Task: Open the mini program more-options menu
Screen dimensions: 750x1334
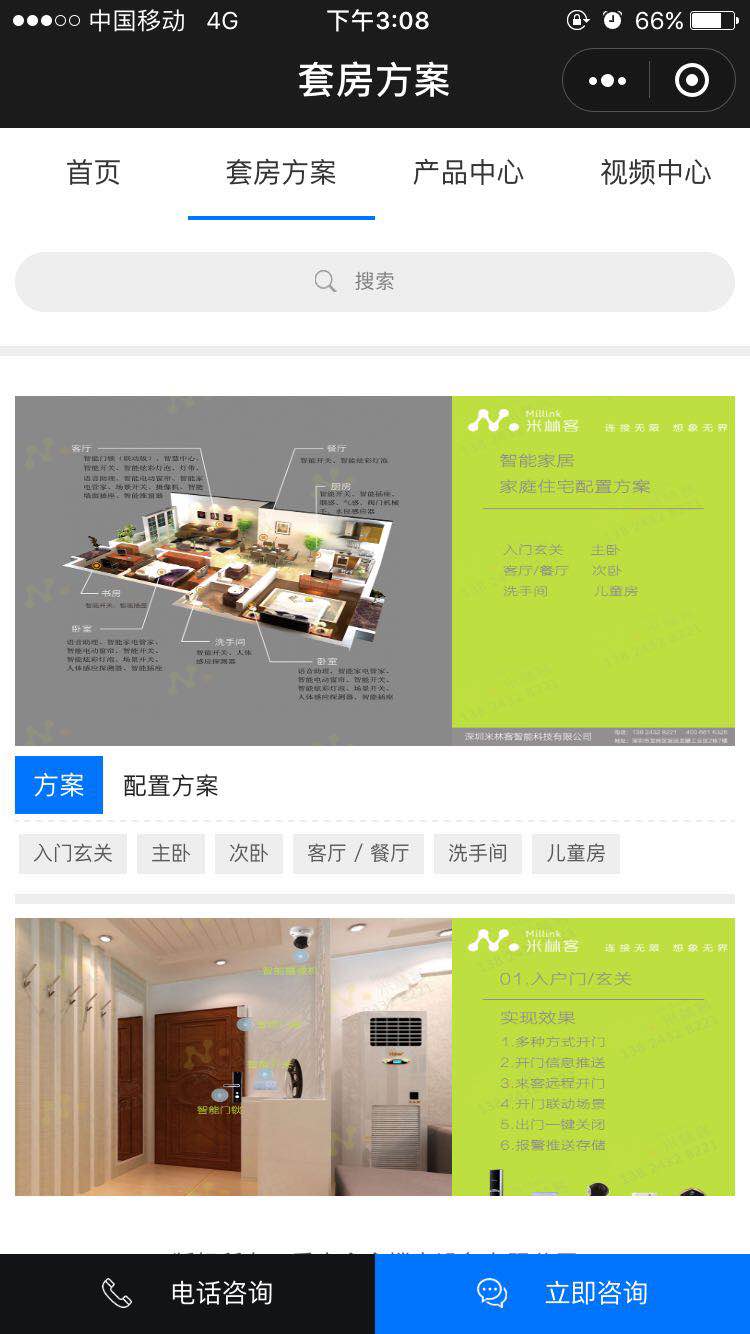Action: (607, 81)
